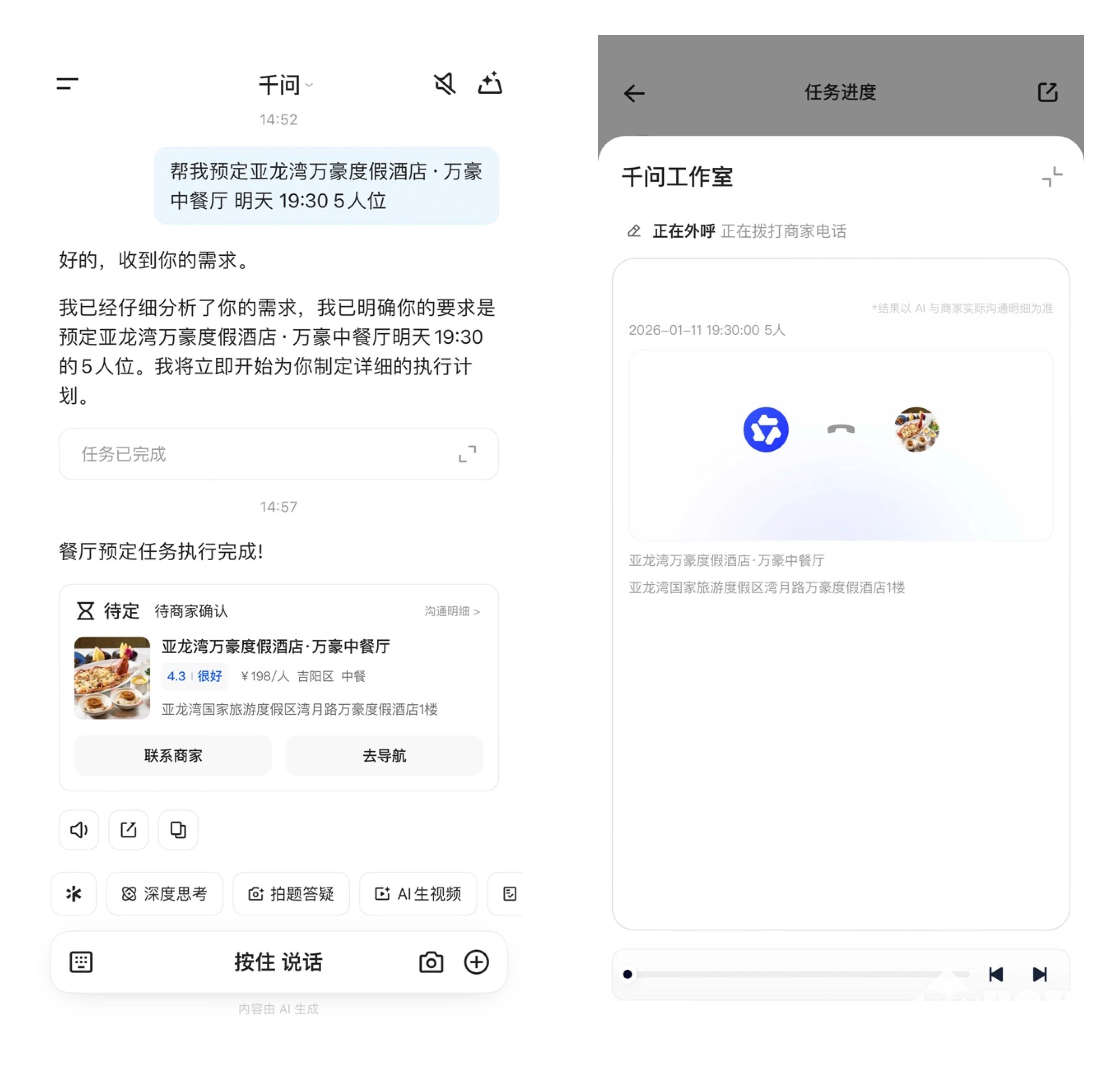
Task: Open the 亚龙湾万豪度假酒店·万豪中餐厅 restaurant card
Action: (275, 646)
